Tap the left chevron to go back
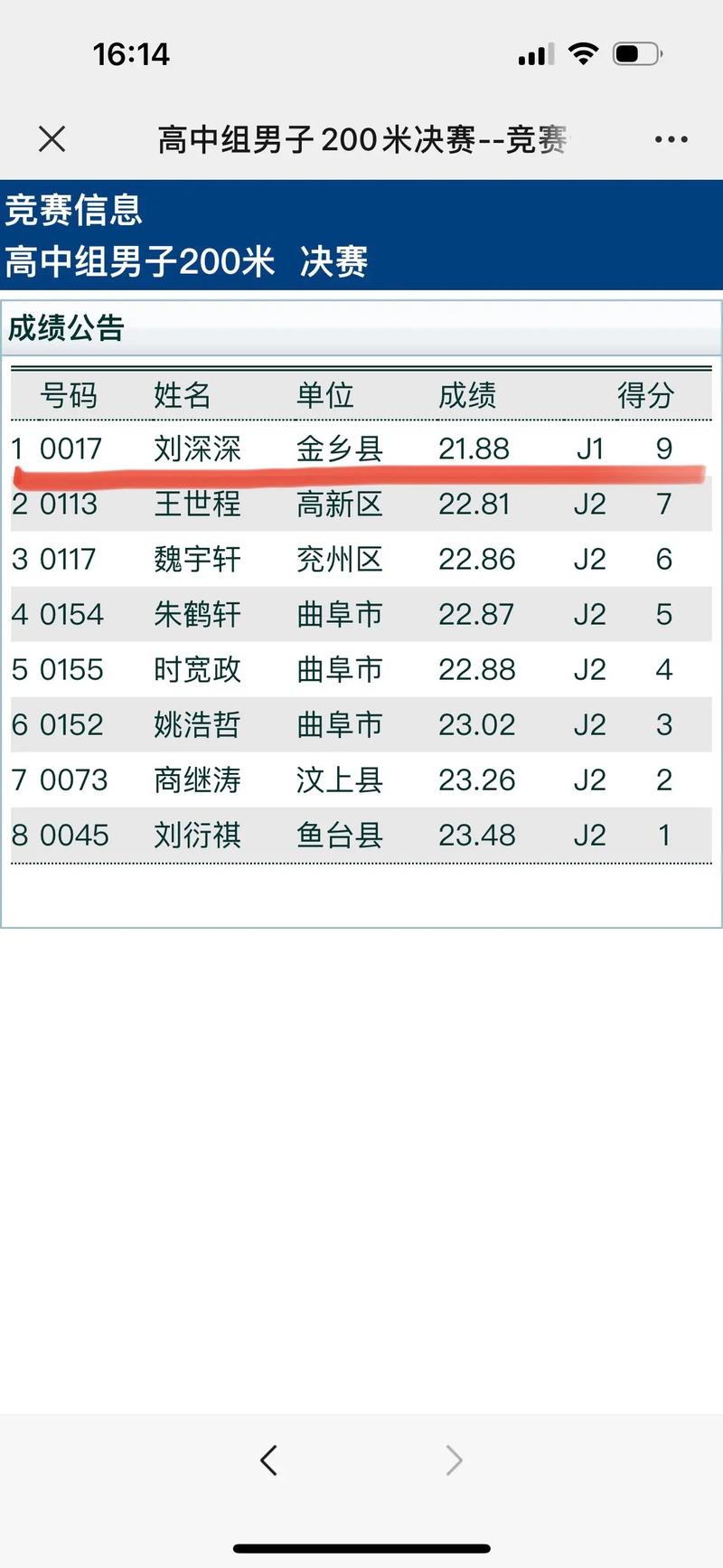This screenshot has height=1568, width=723. click(x=268, y=1459)
